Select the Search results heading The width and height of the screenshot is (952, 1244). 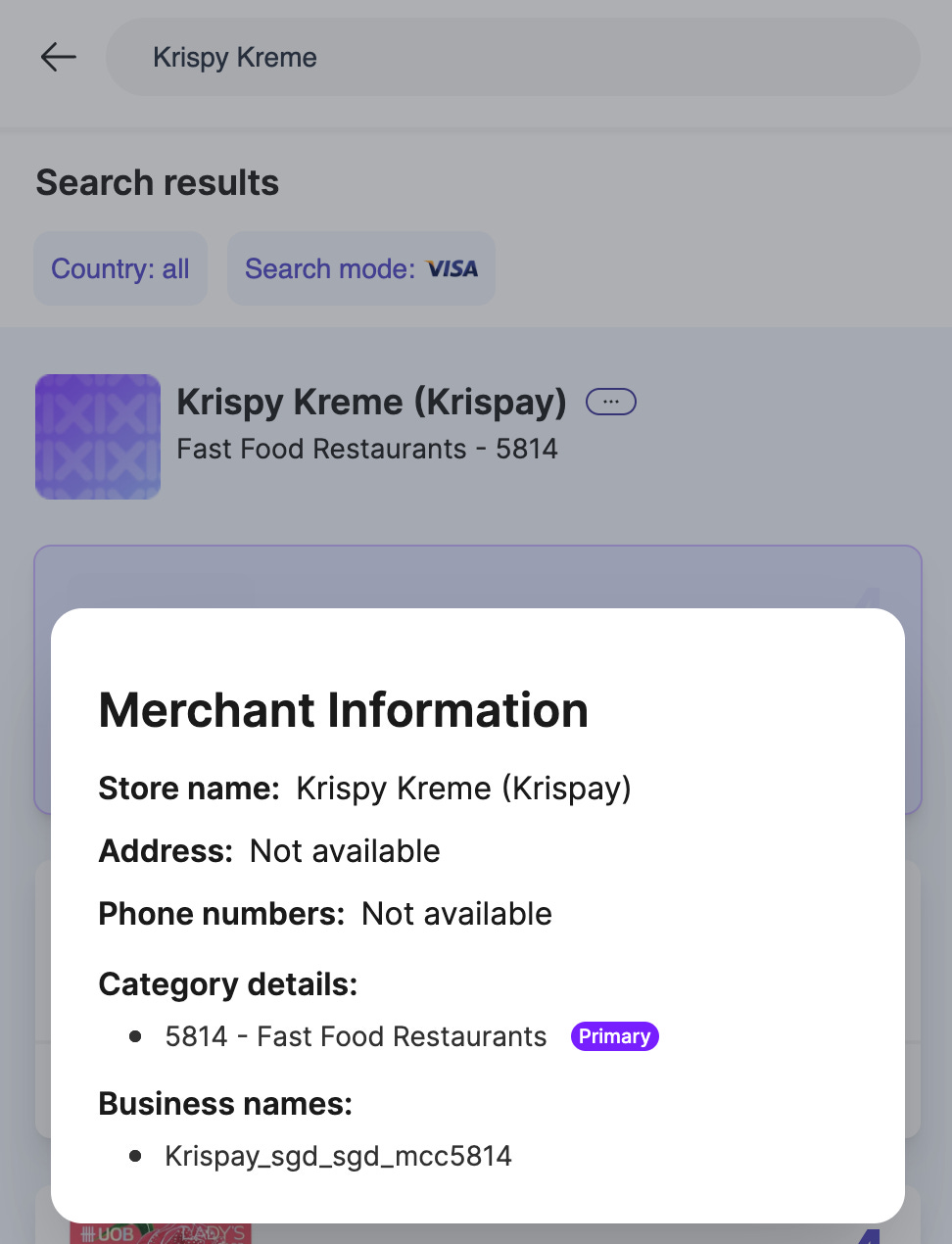(157, 183)
